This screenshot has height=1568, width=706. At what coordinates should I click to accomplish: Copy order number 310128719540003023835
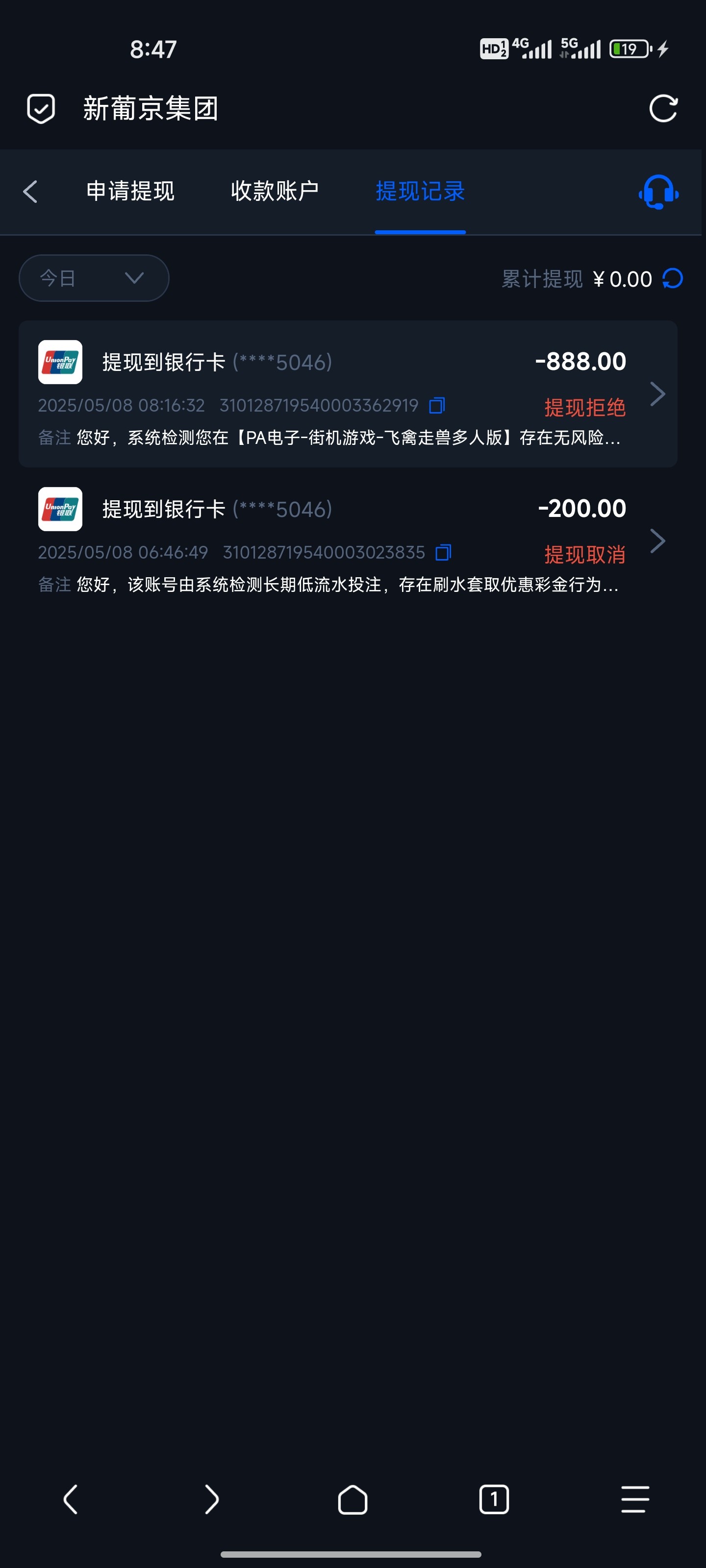tap(444, 552)
